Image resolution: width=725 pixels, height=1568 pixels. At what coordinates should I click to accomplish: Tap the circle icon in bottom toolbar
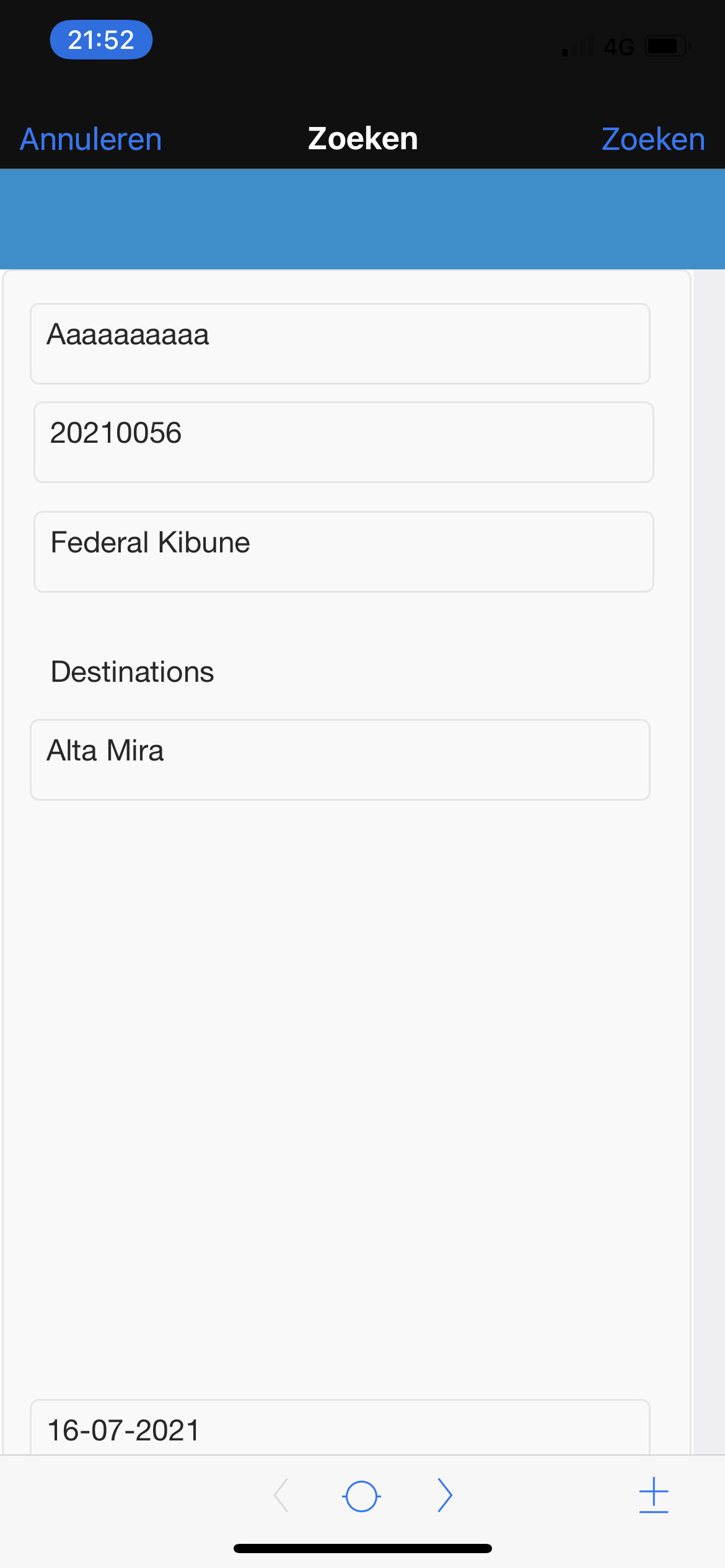pos(361,1496)
